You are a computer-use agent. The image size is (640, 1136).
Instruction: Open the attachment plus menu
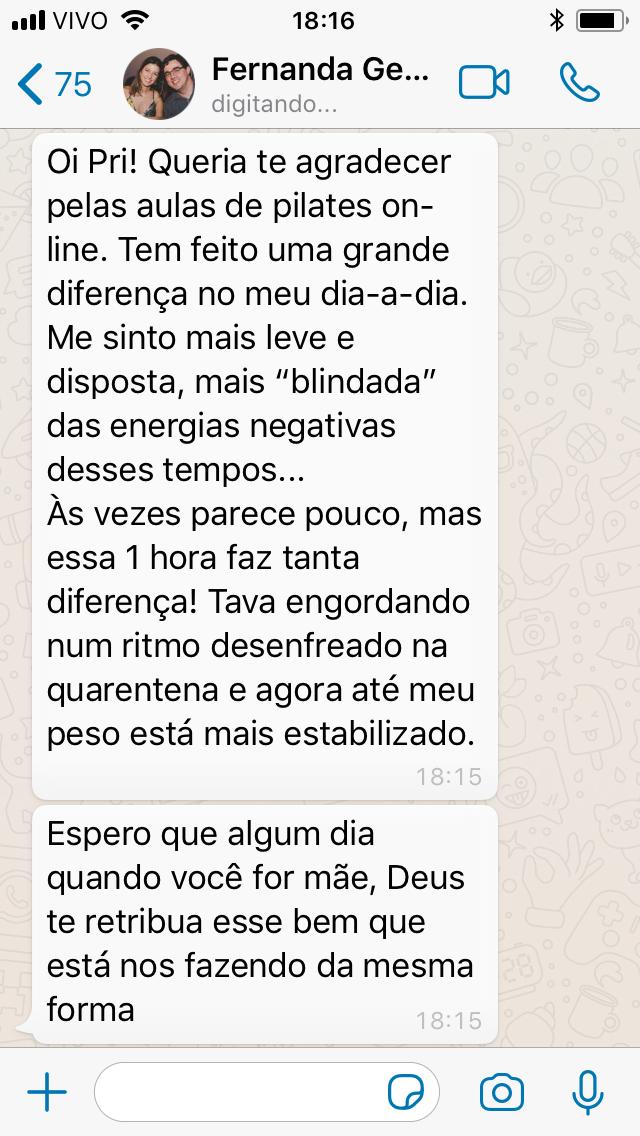(x=47, y=1091)
